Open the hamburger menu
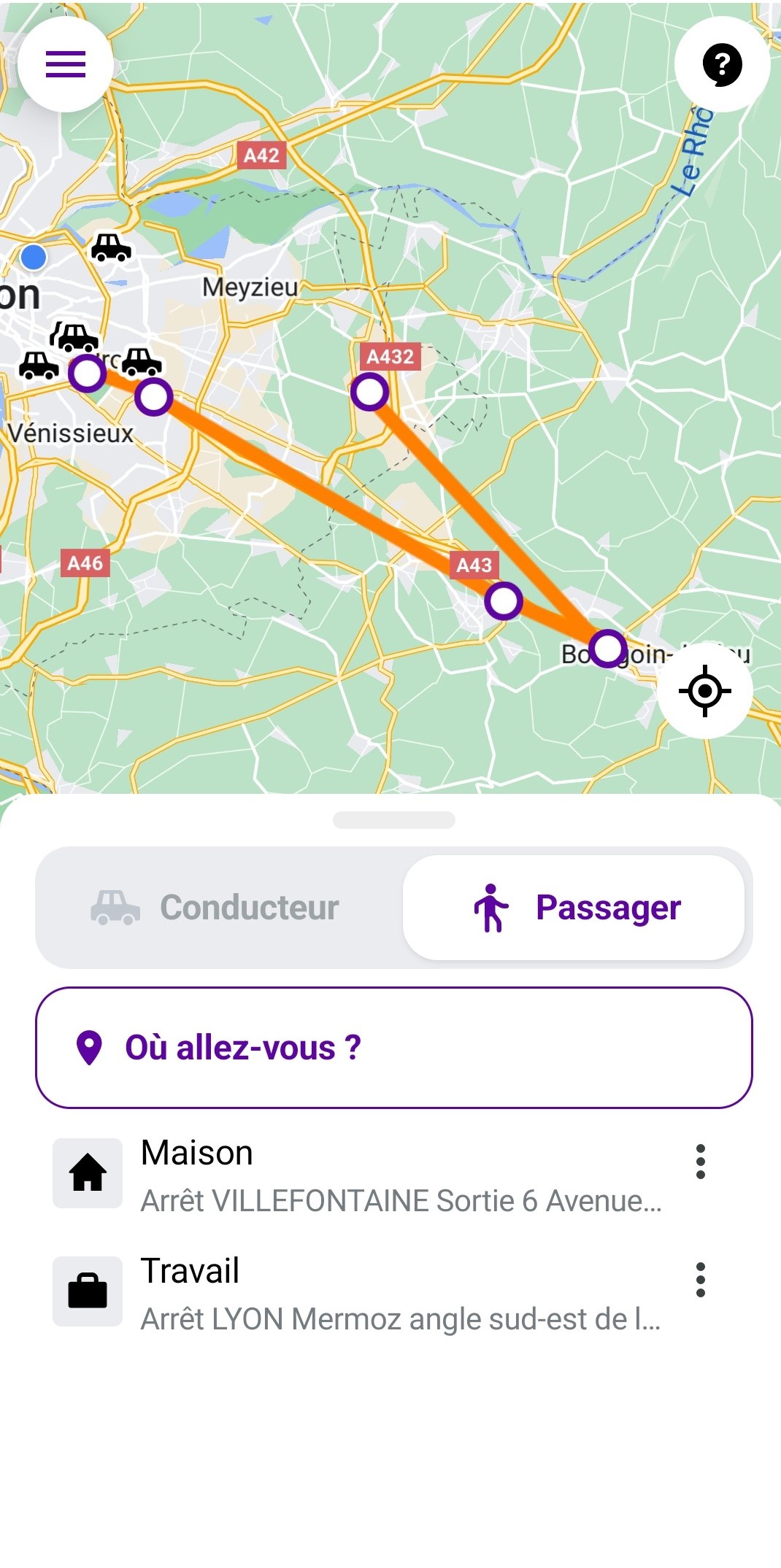Image resolution: width=781 pixels, height=1568 pixels. click(x=66, y=64)
